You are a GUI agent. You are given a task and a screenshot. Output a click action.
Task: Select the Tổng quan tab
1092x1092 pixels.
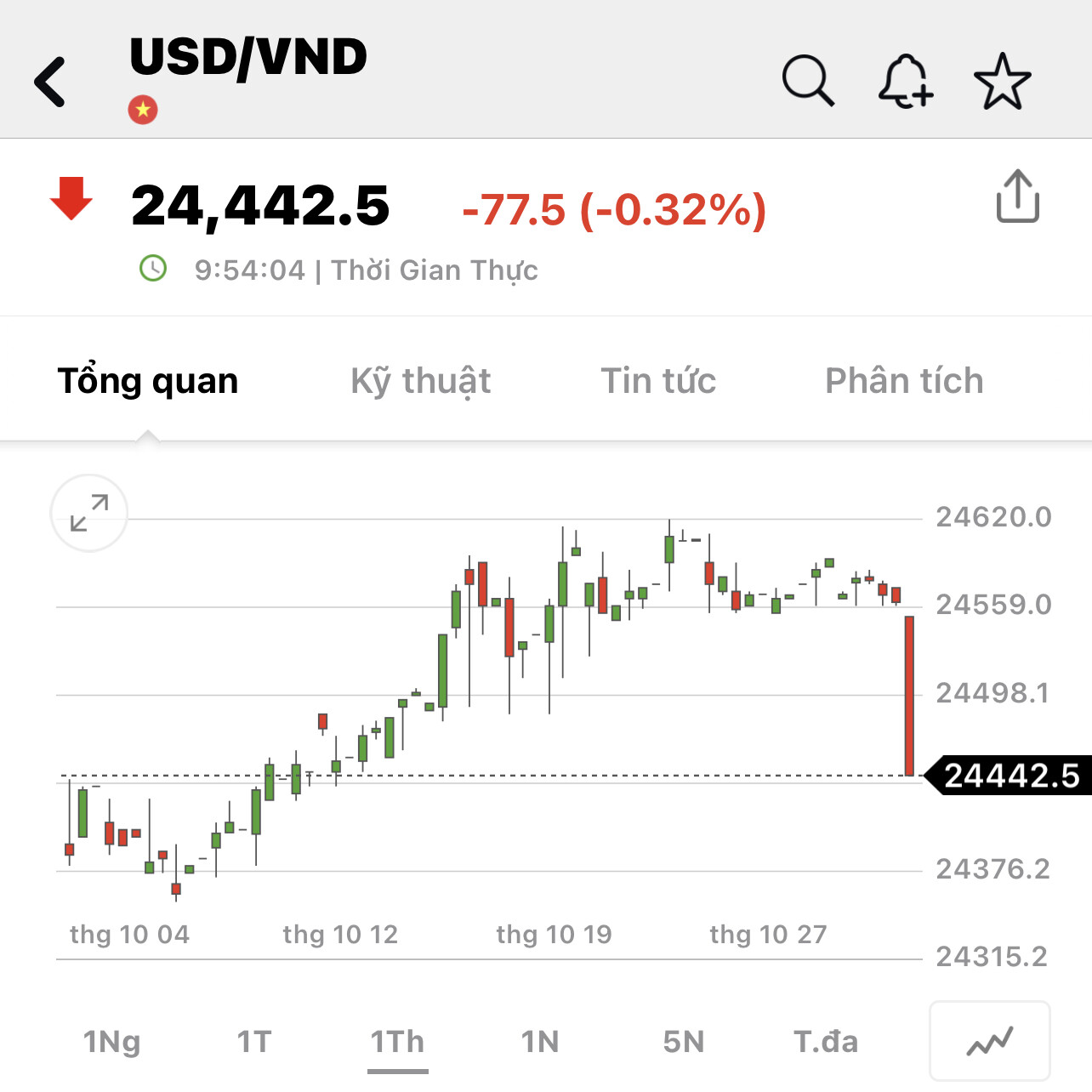[148, 381]
